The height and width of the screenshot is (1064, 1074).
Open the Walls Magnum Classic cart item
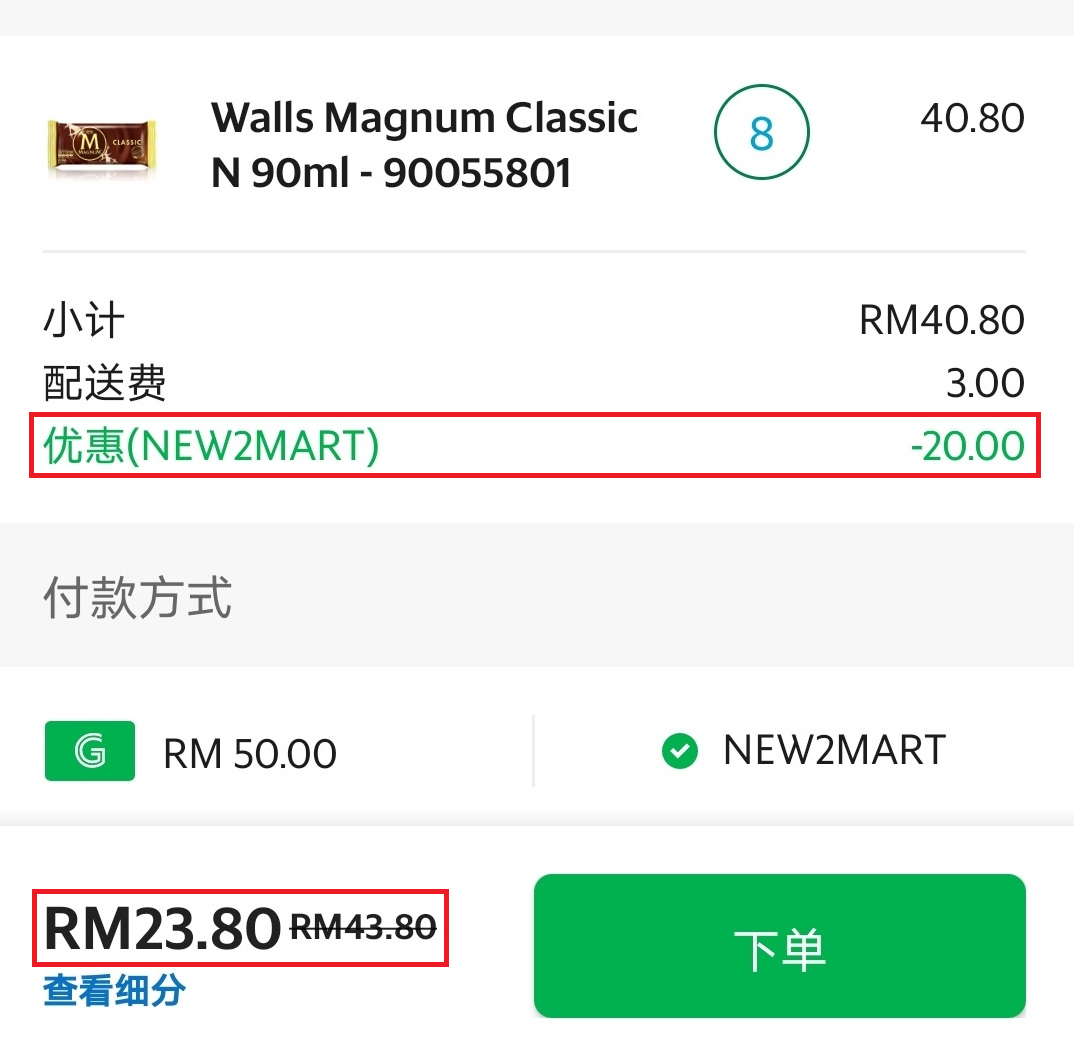(x=424, y=145)
